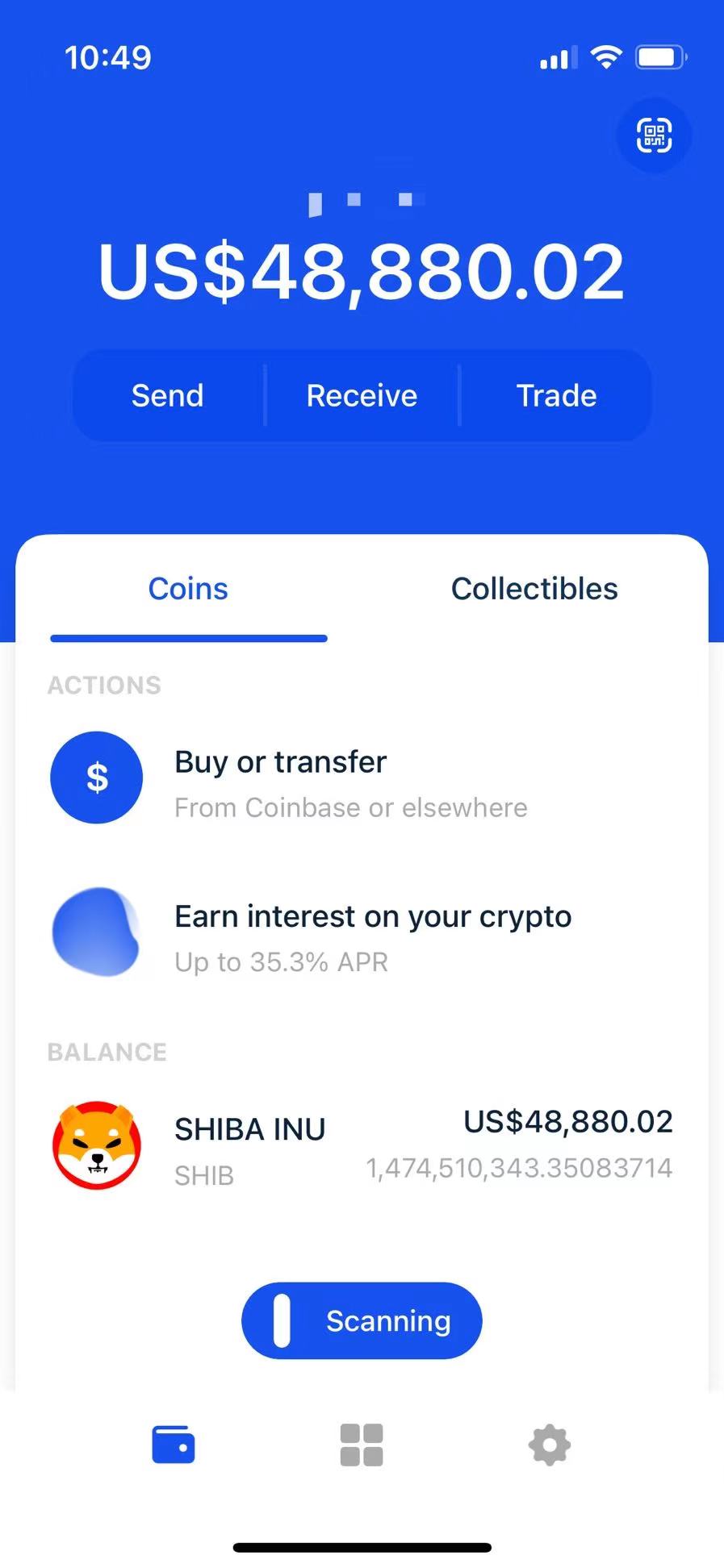Screen dimensions: 724x1568
Task: Go to the wallet tab
Action: (x=174, y=1445)
